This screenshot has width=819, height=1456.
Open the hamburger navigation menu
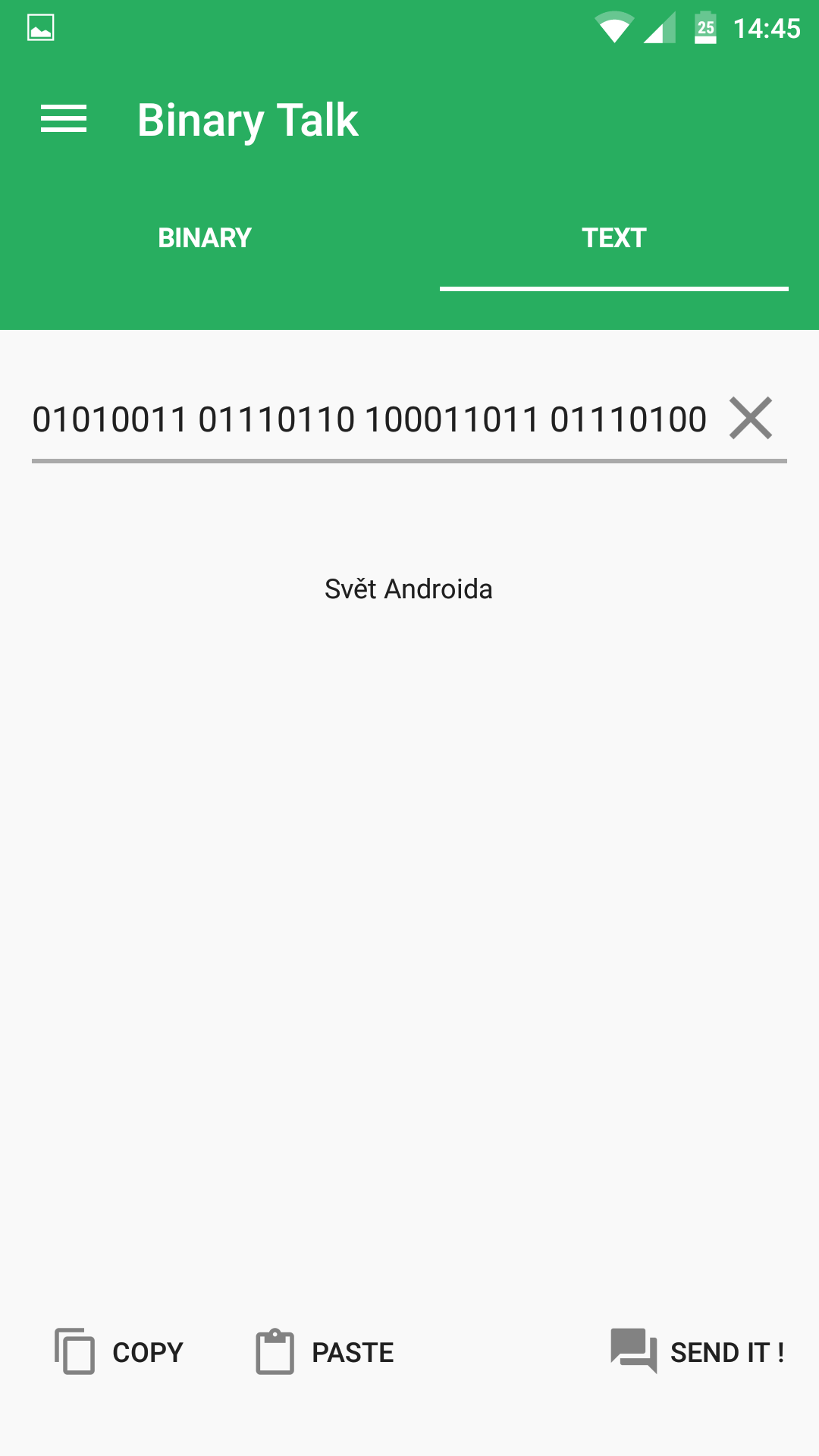pos(64,119)
